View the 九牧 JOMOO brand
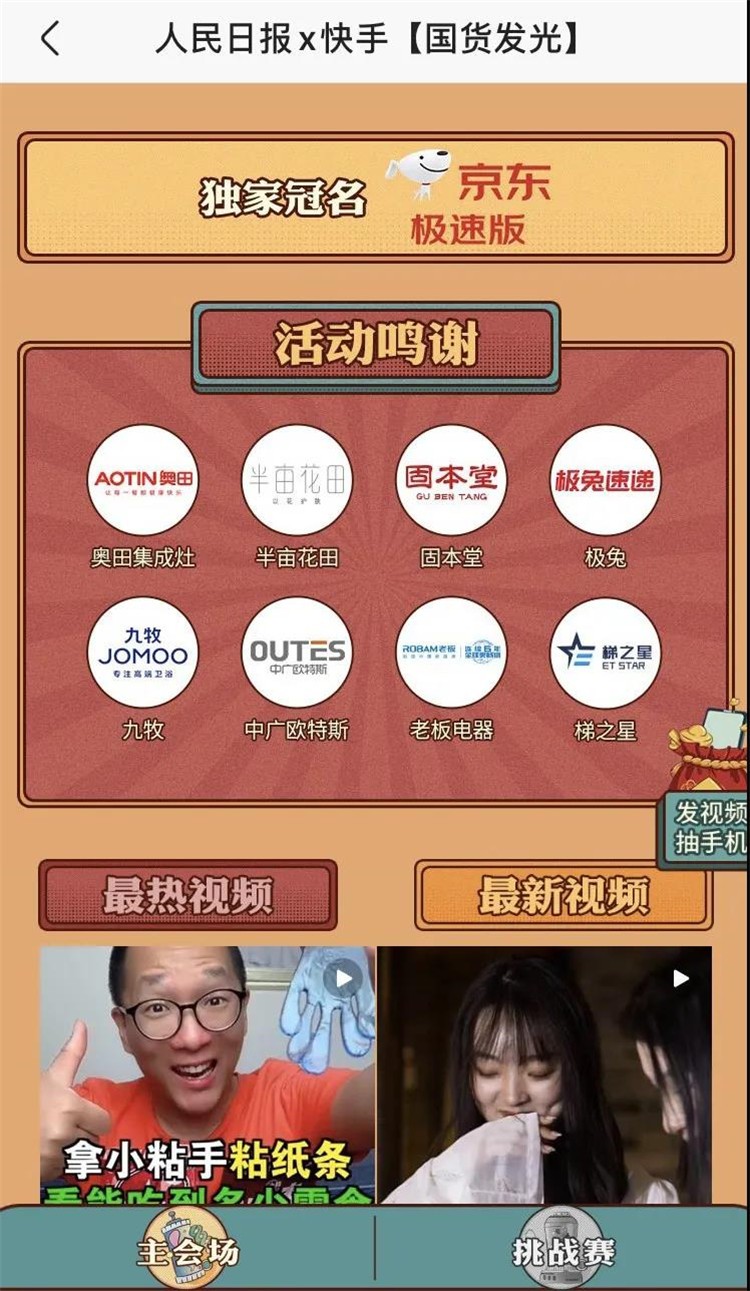Viewport: 750px width, 1291px height. click(x=143, y=652)
